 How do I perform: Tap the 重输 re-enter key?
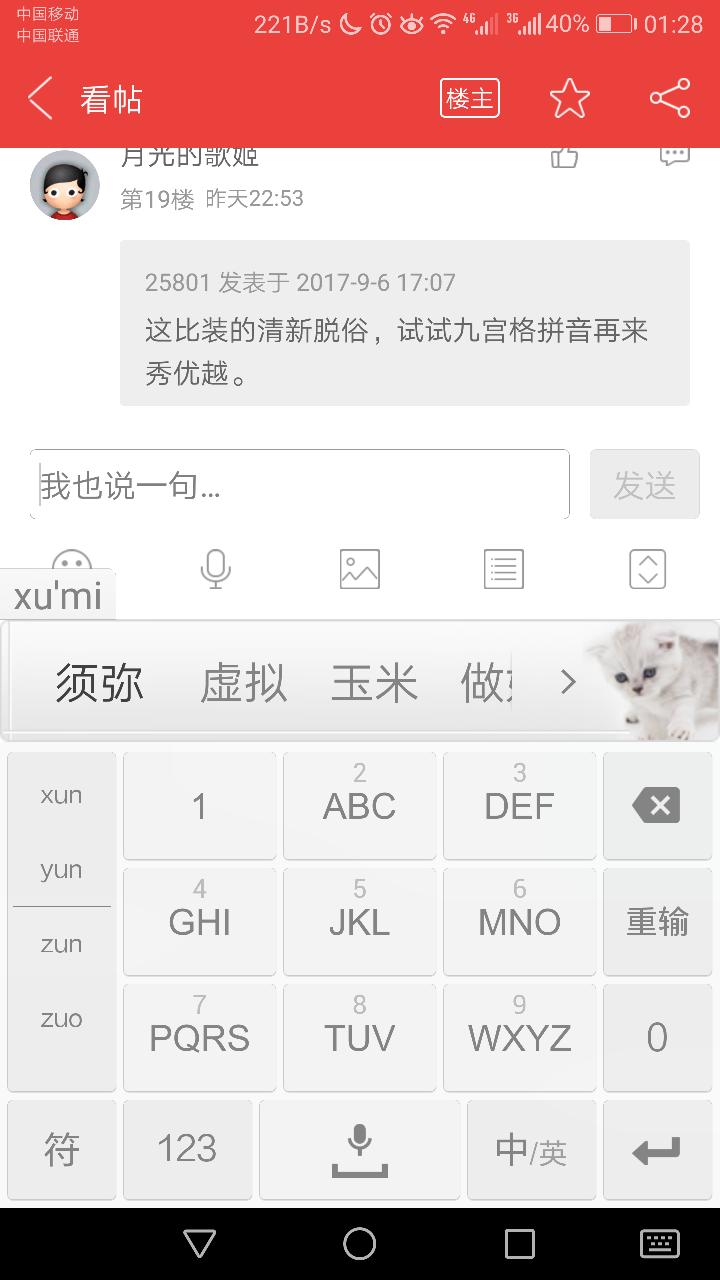(x=657, y=921)
